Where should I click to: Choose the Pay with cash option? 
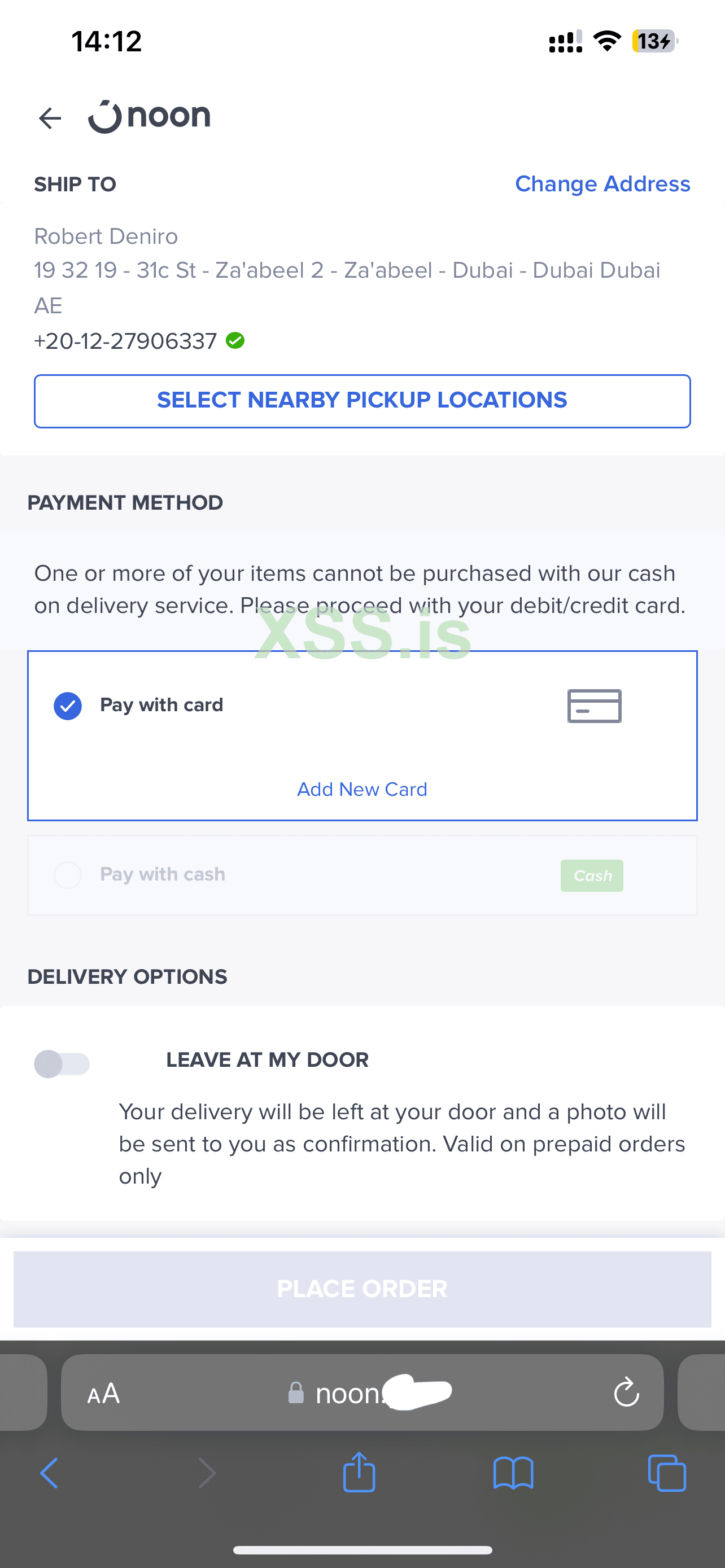pos(68,875)
